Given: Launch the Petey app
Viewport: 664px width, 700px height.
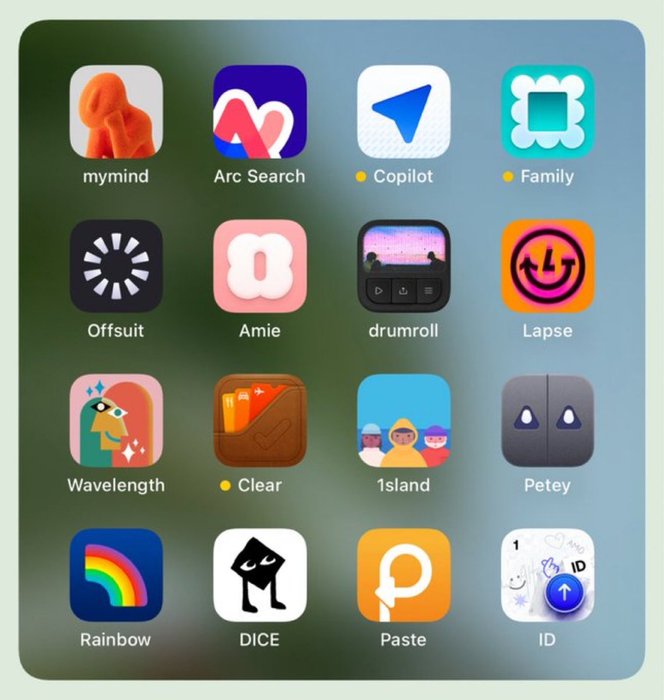Looking at the screenshot, I should tap(548, 421).
